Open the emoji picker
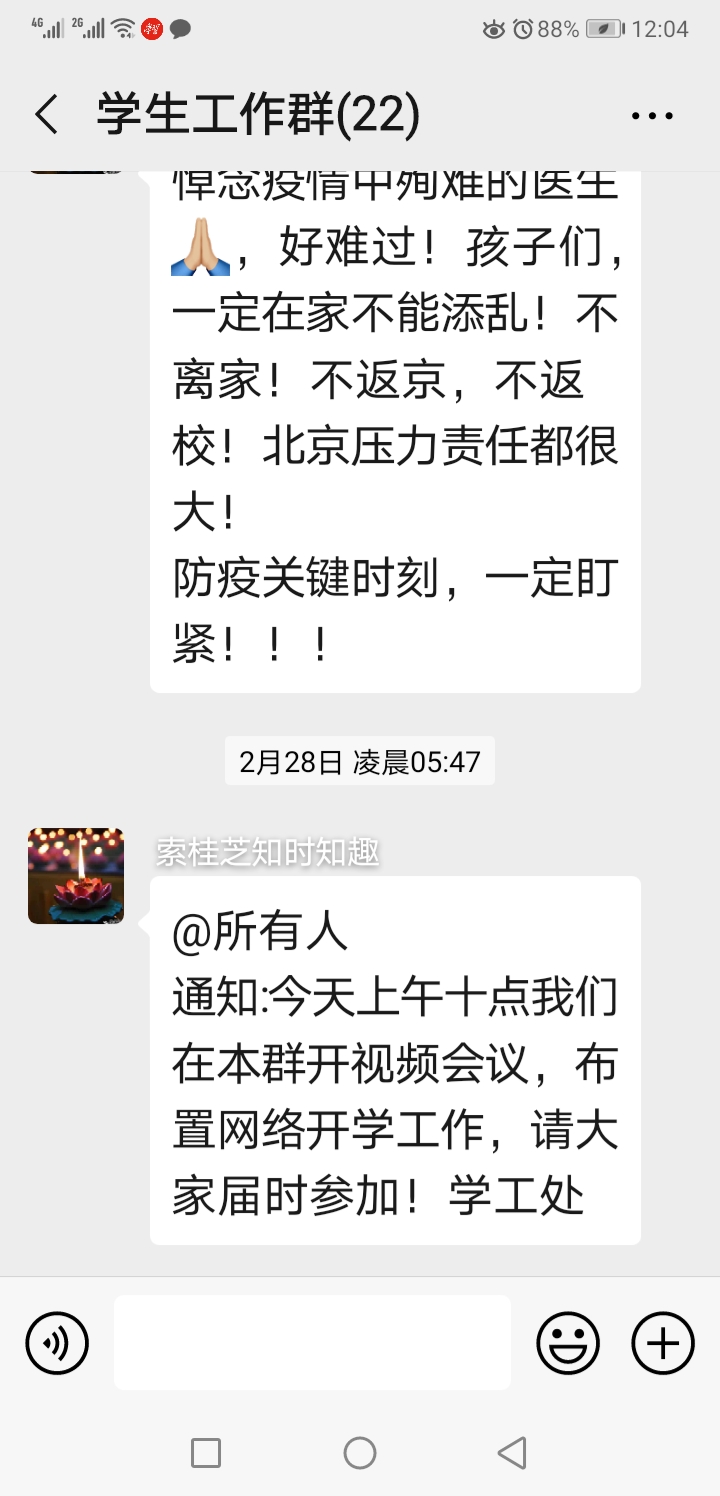 (568, 1343)
